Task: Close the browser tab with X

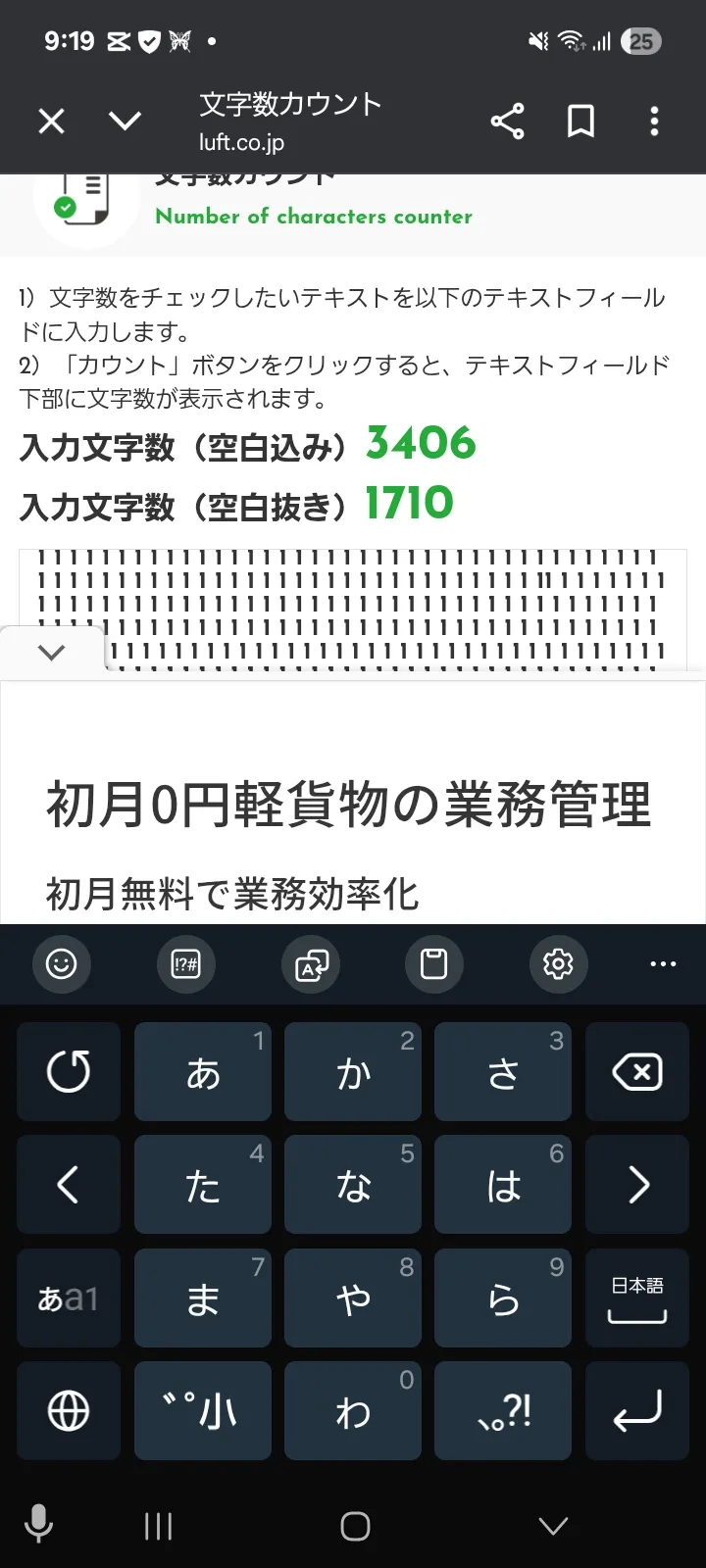Action: coord(51,122)
